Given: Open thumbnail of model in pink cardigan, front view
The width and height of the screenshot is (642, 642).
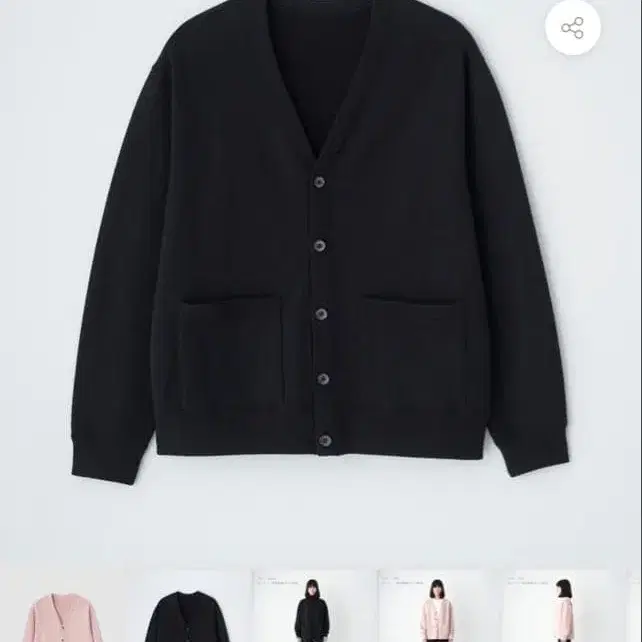Looking at the screenshot, I should point(438,608).
